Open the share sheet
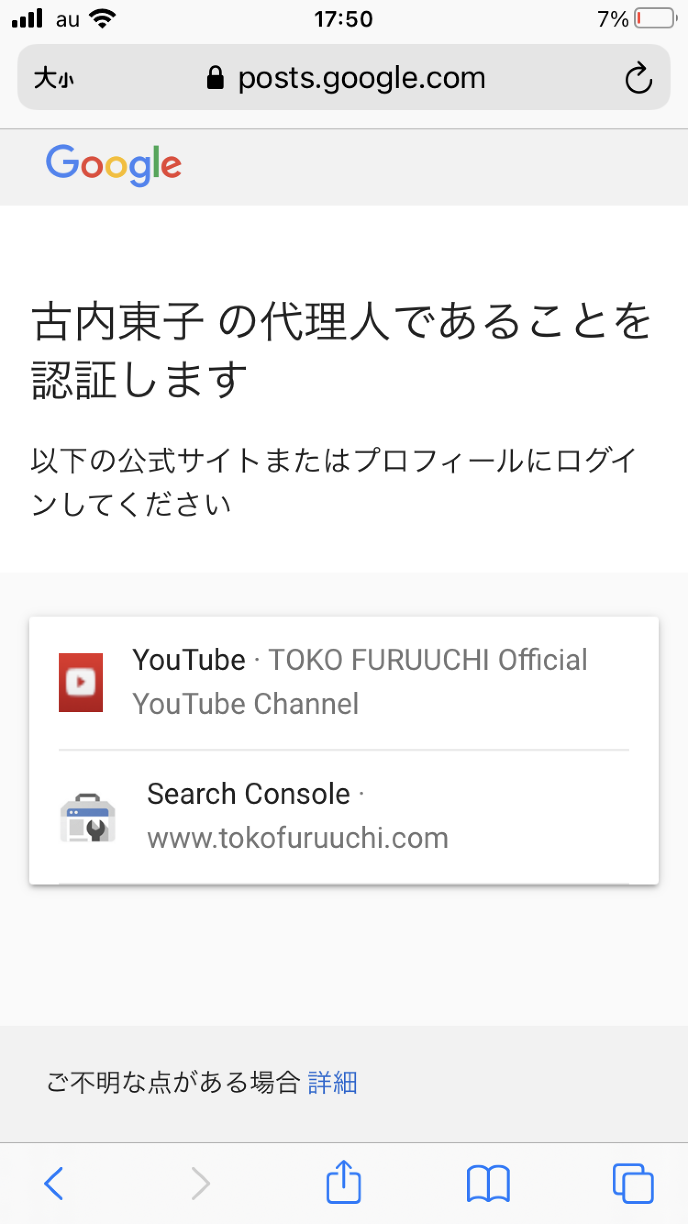Screen dimensions: 688x1224 (x=343, y=1183)
